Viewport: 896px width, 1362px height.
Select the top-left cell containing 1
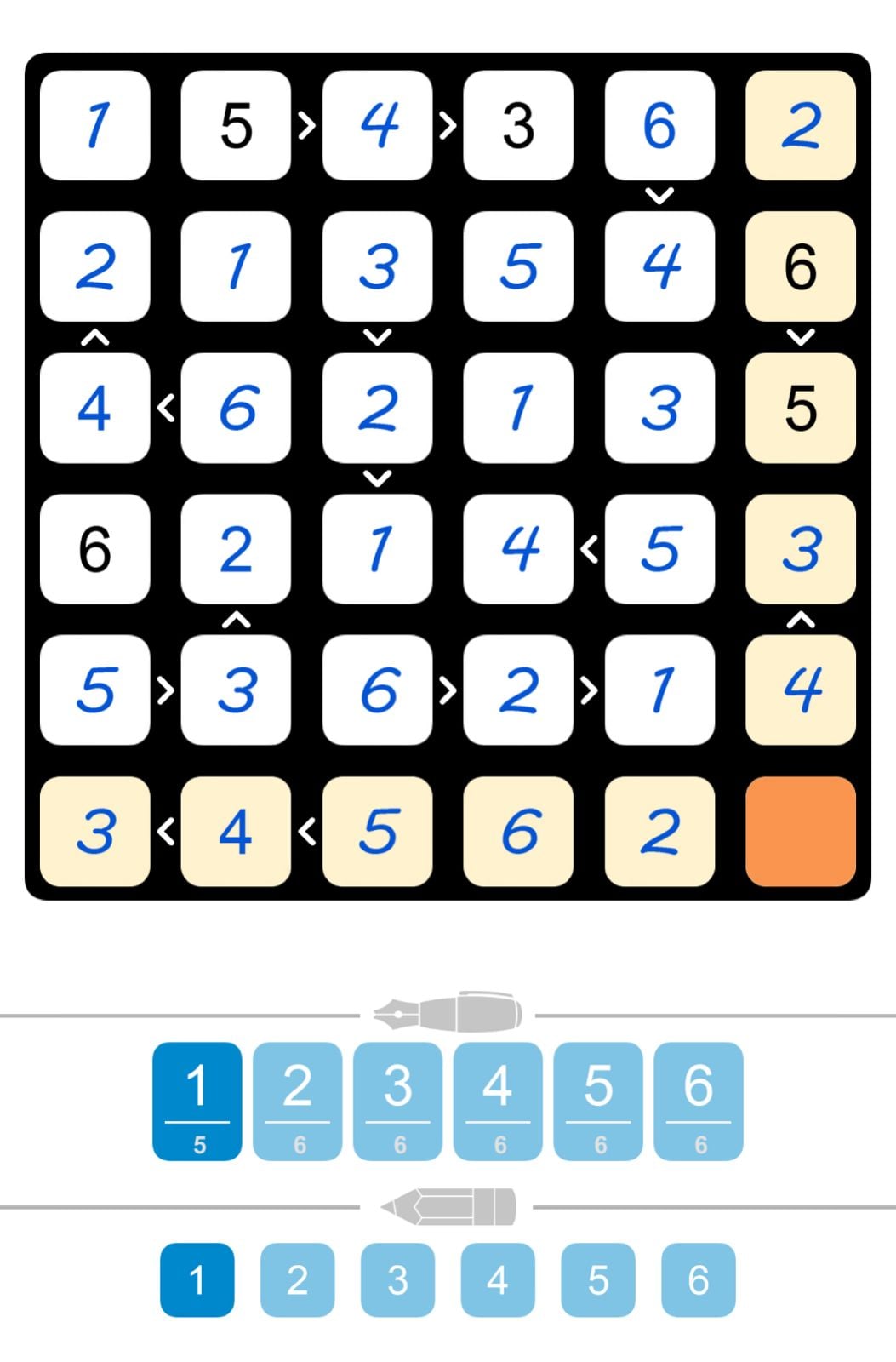(x=95, y=123)
